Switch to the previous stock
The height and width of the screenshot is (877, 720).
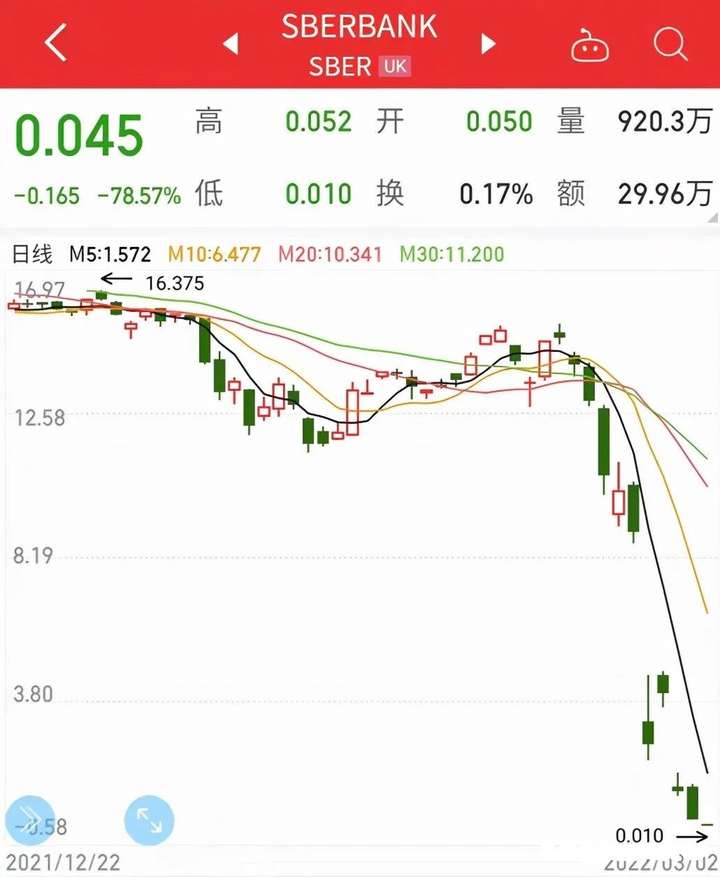pyautogui.click(x=231, y=43)
